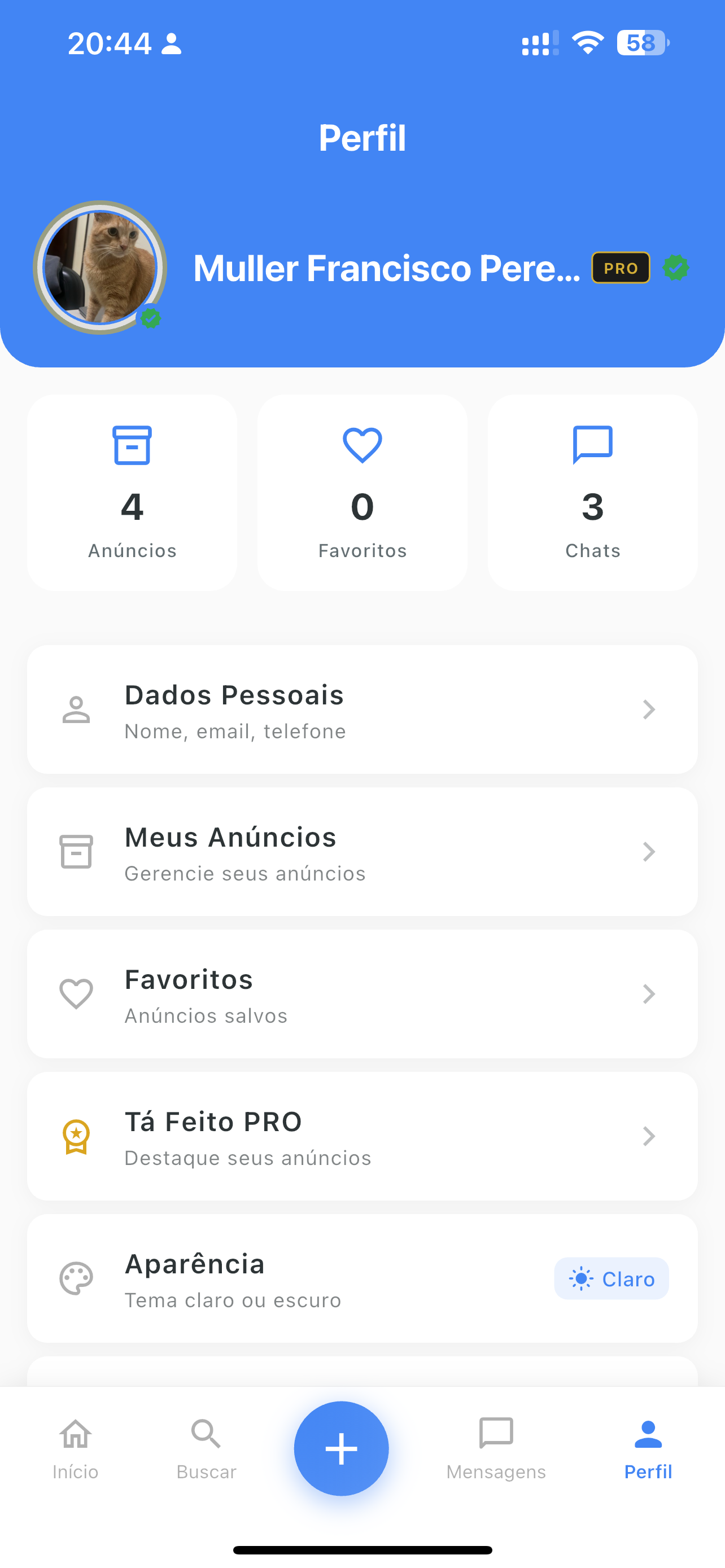Screen dimensions: 725x1568
Task: Click the gold medal icon for Tá Feito PRO
Action: (x=76, y=1136)
